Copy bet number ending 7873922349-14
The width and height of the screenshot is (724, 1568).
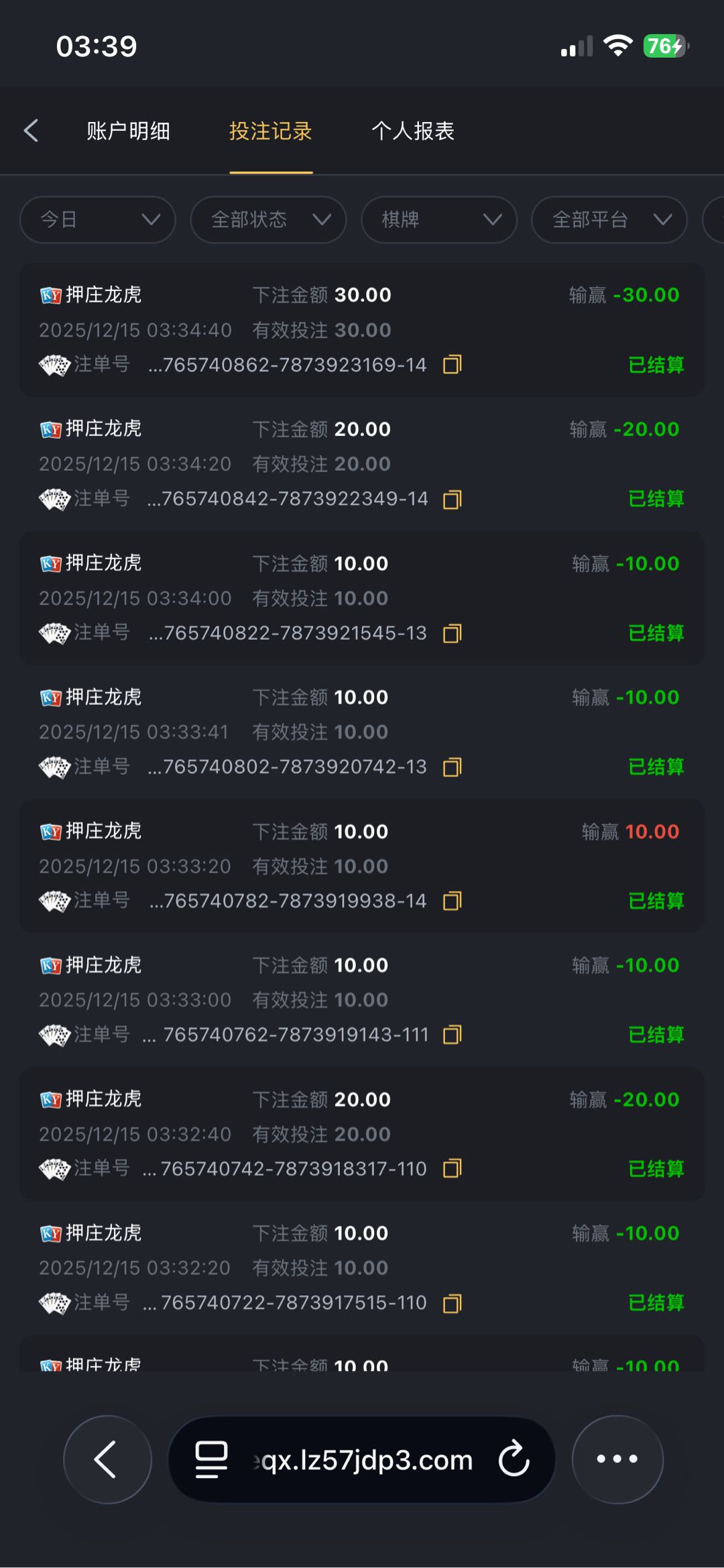tap(452, 499)
